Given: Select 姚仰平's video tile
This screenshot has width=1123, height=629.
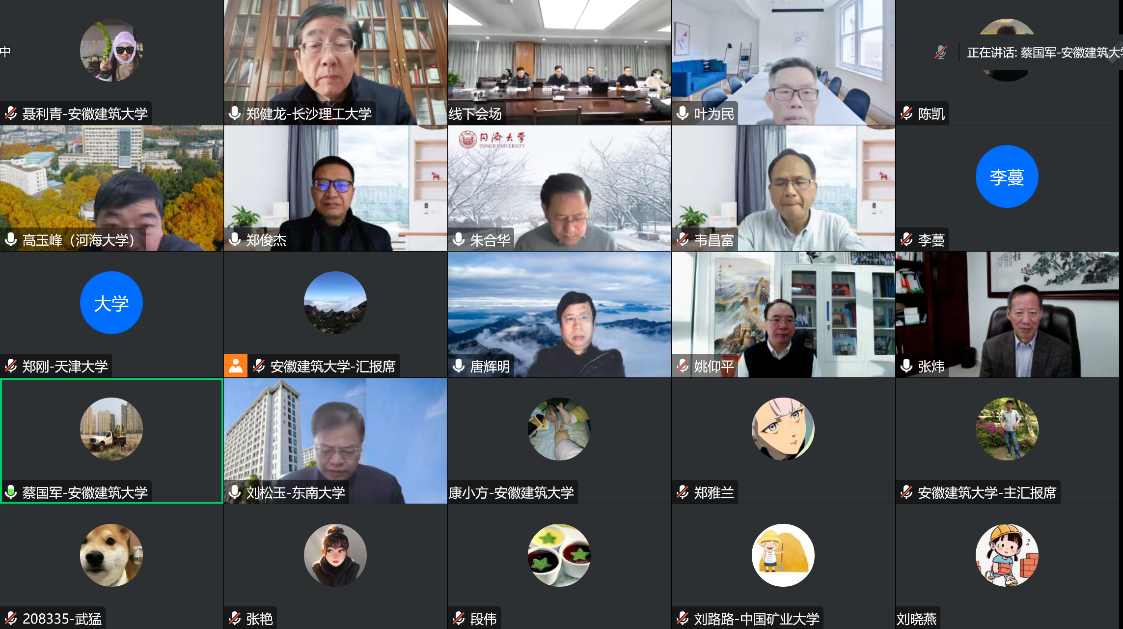Looking at the screenshot, I should [x=783, y=314].
